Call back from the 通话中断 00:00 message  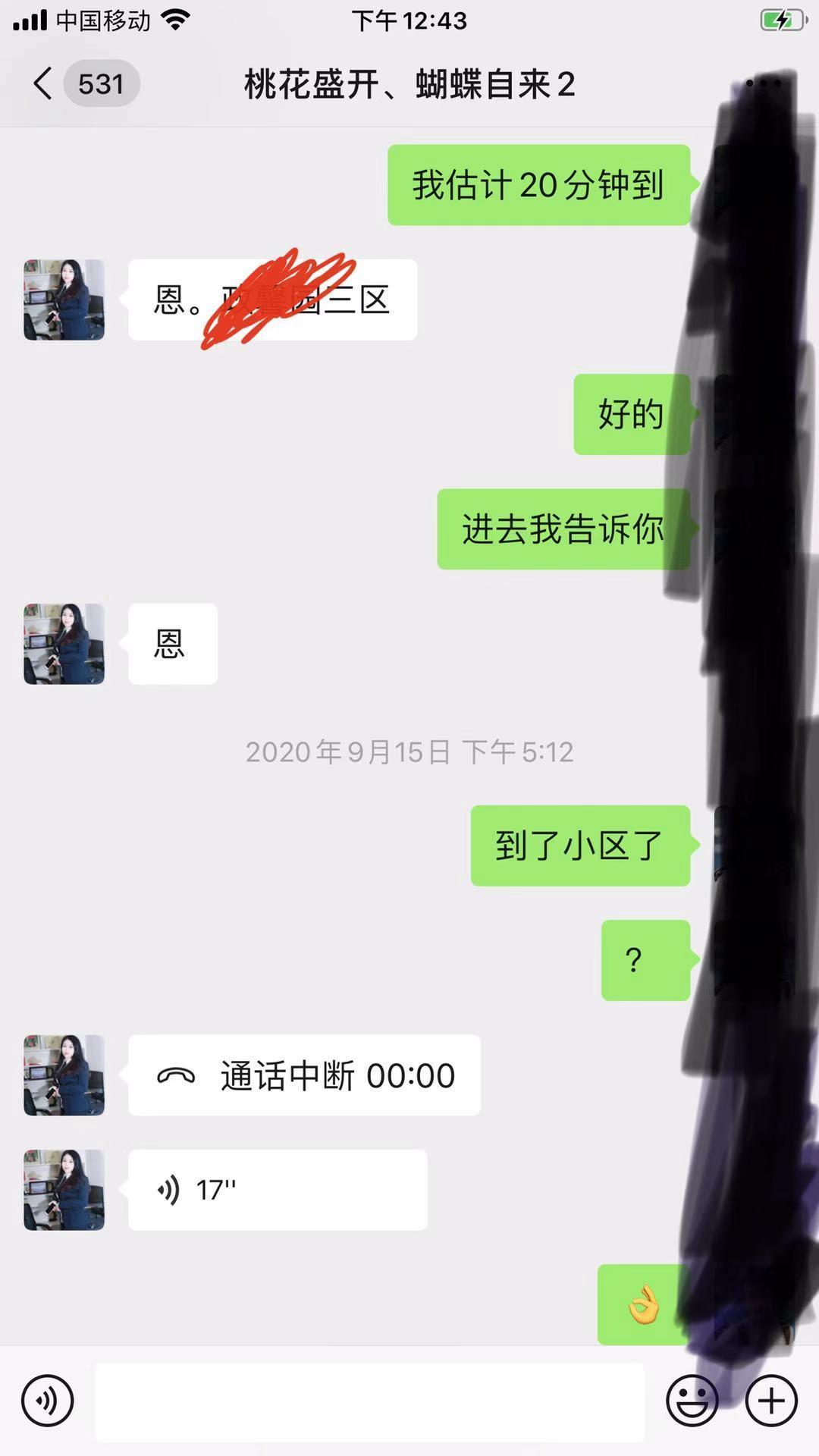[304, 1075]
